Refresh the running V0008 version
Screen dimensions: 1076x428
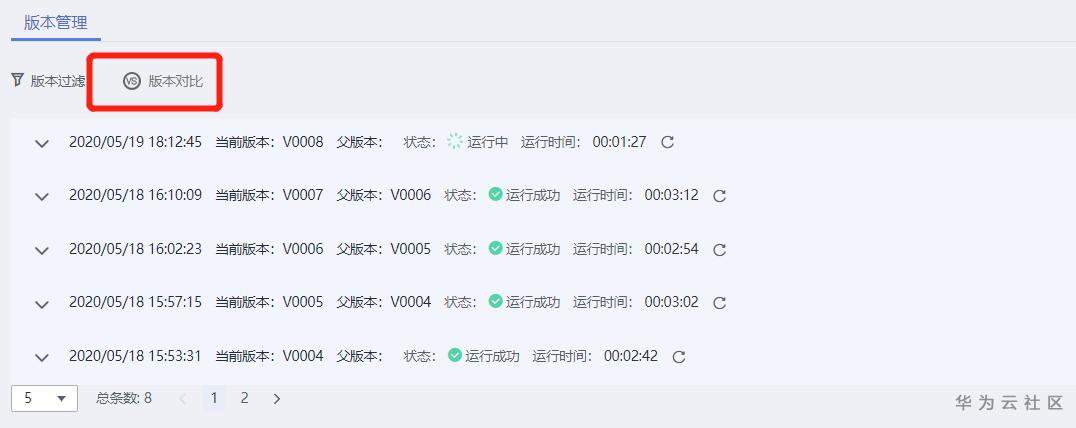click(668, 142)
